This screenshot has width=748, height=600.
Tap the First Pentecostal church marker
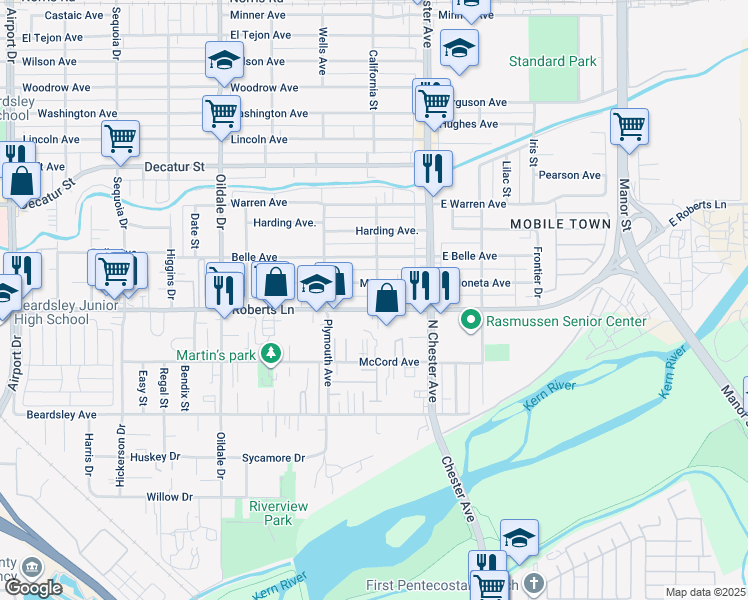(533, 583)
